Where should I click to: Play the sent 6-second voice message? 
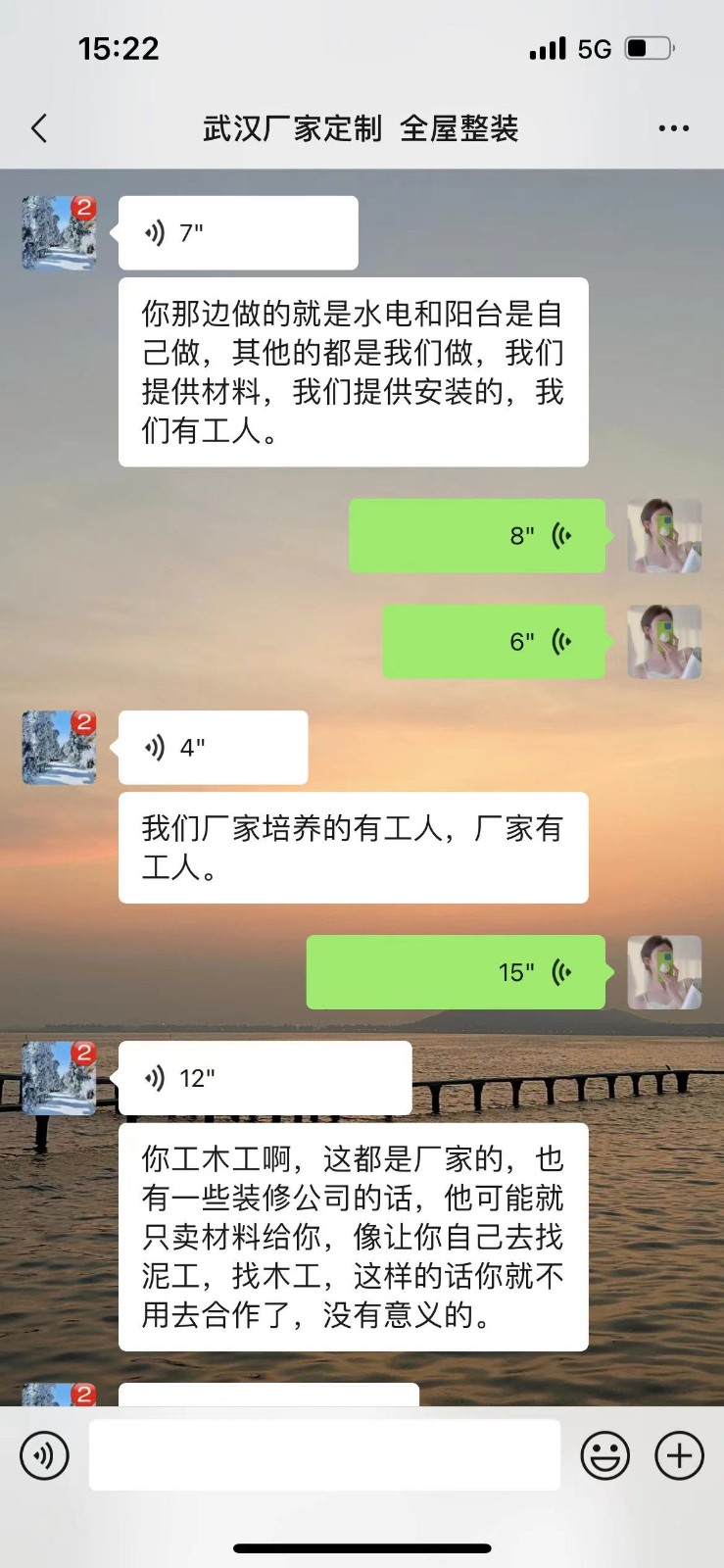494,642
